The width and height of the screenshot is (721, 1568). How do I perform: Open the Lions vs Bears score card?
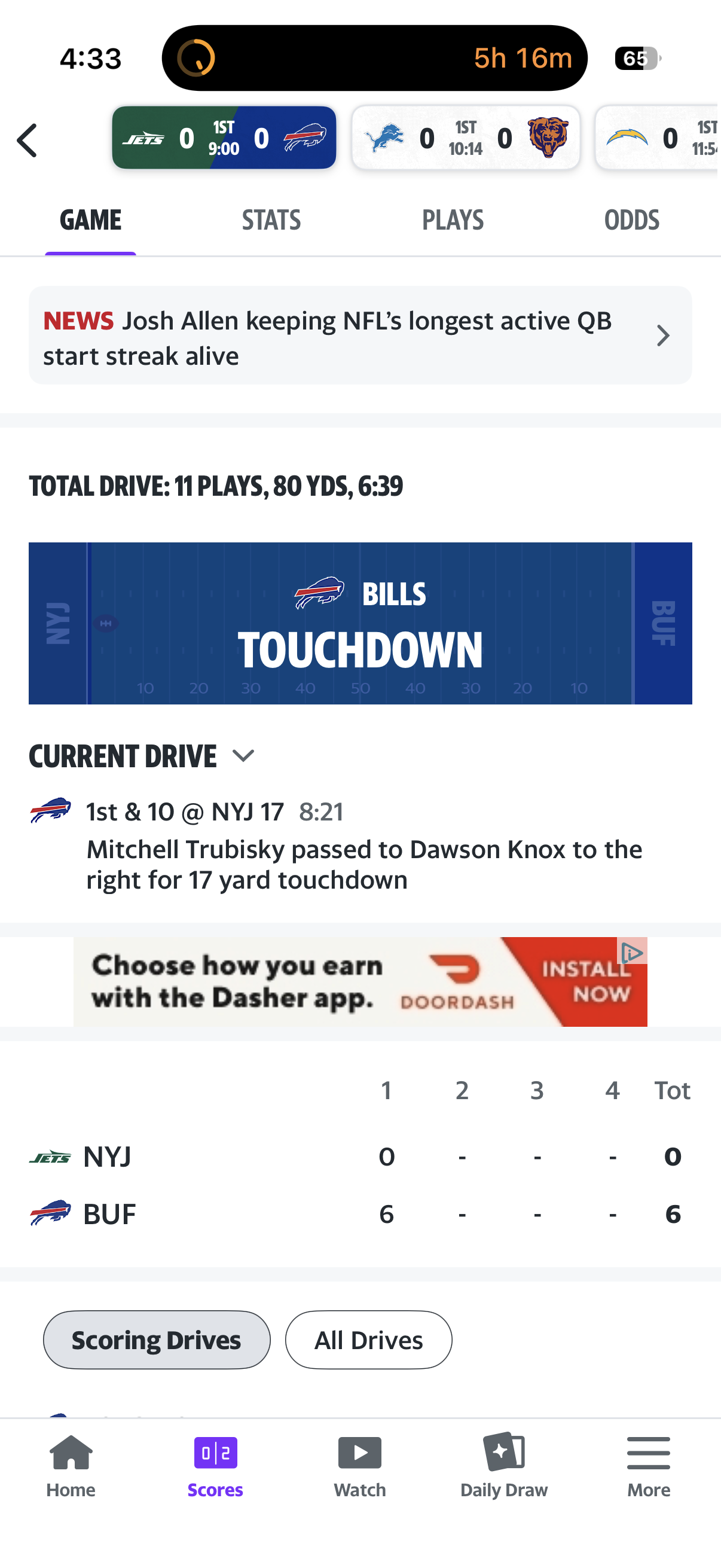466,138
